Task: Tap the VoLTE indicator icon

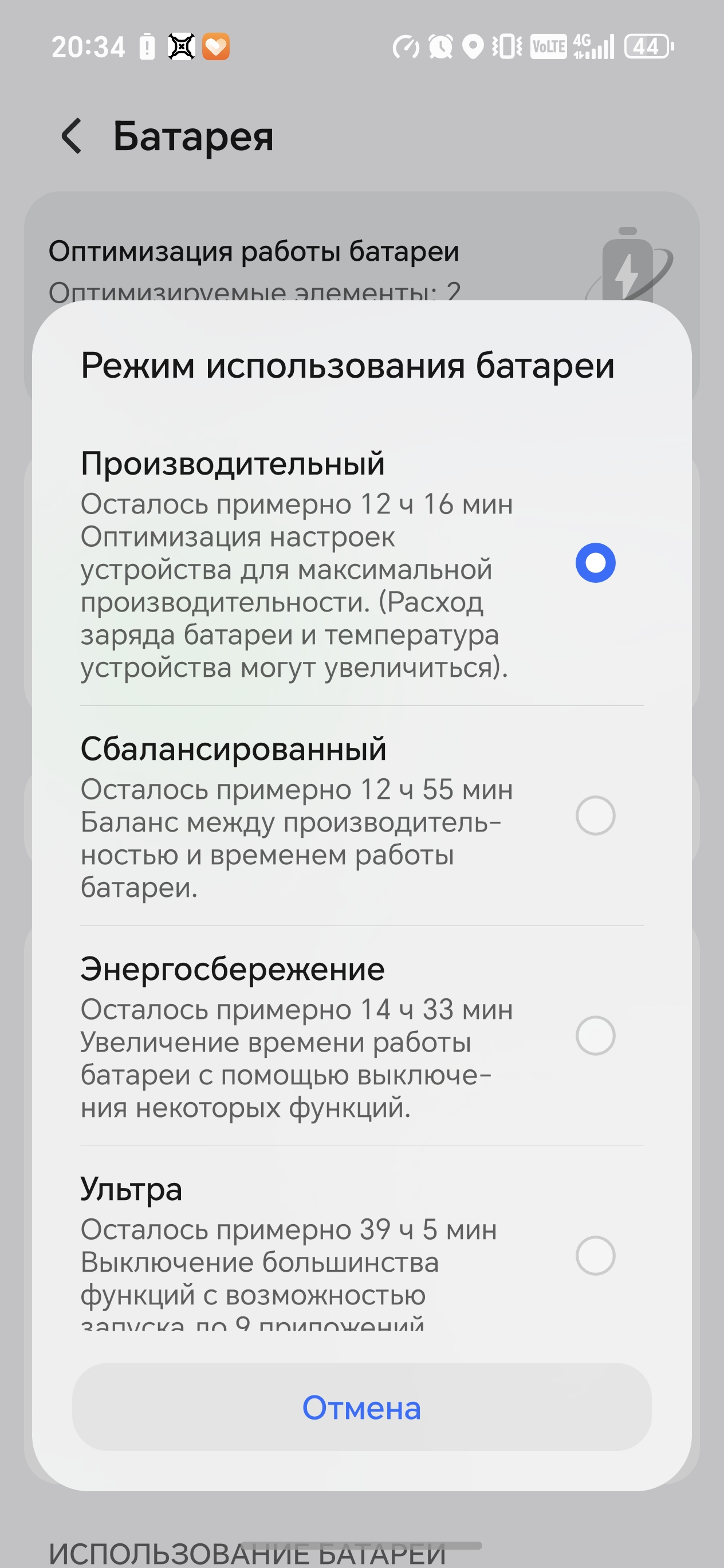Action: [x=549, y=46]
